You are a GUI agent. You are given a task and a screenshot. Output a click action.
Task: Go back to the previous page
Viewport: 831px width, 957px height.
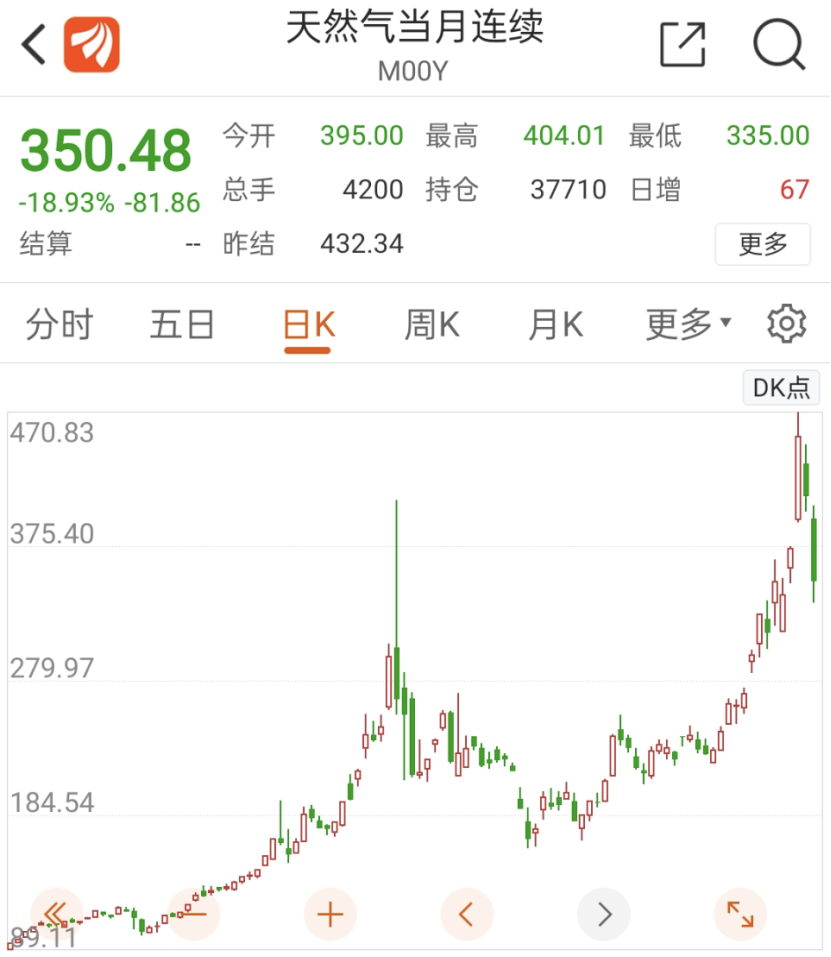34,44
